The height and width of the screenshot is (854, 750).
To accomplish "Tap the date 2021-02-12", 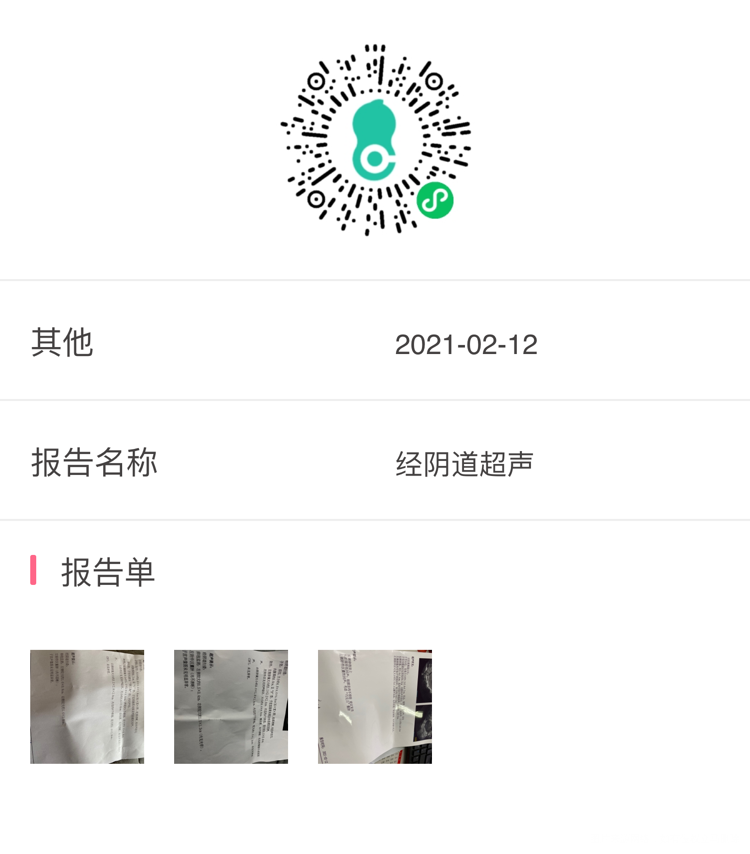I will pos(467,343).
